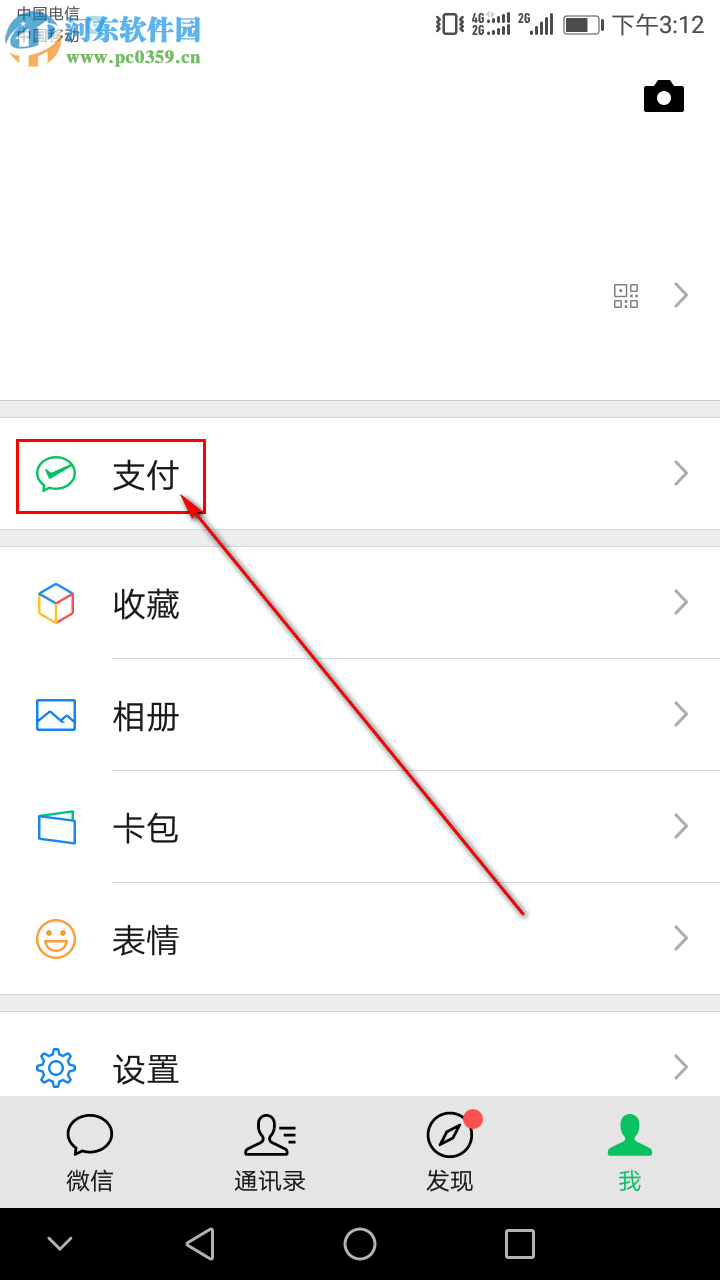This screenshot has height=1280, width=720.
Task: Expand the 设置 row chevron
Action: [681, 1067]
